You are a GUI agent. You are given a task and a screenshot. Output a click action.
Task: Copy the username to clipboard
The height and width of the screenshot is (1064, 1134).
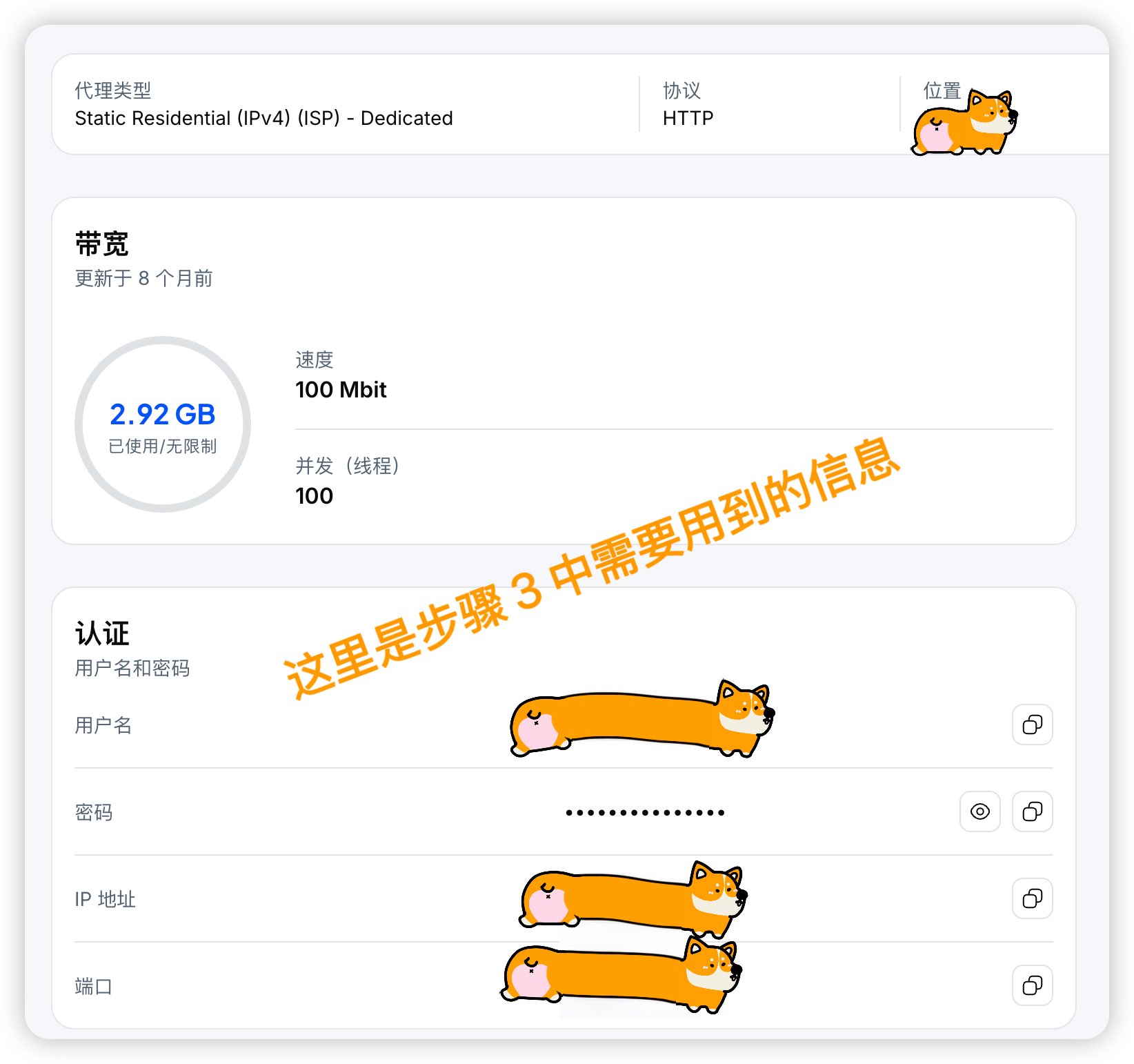(x=1032, y=725)
